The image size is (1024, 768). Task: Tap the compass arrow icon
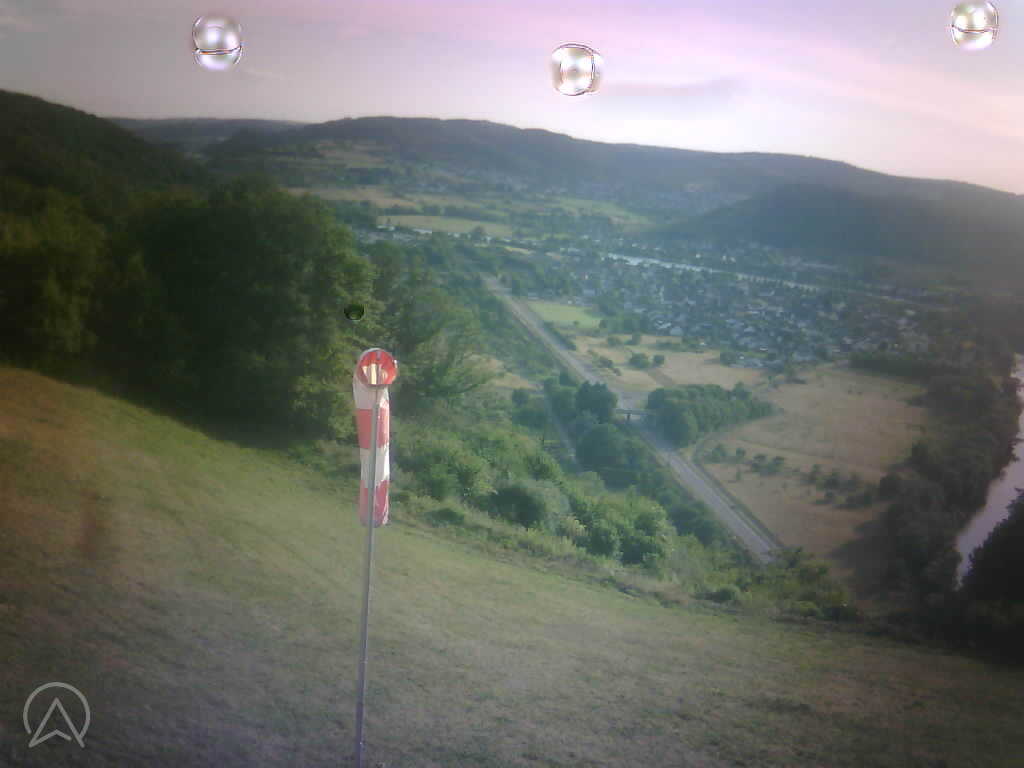(x=56, y=715)
